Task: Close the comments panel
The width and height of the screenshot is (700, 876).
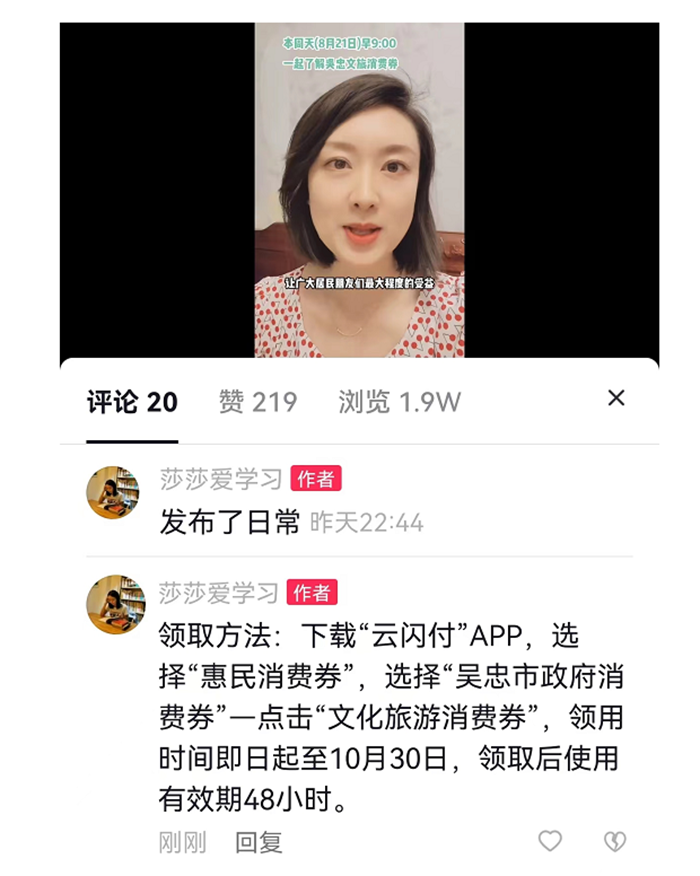Action: click(616, 399)
